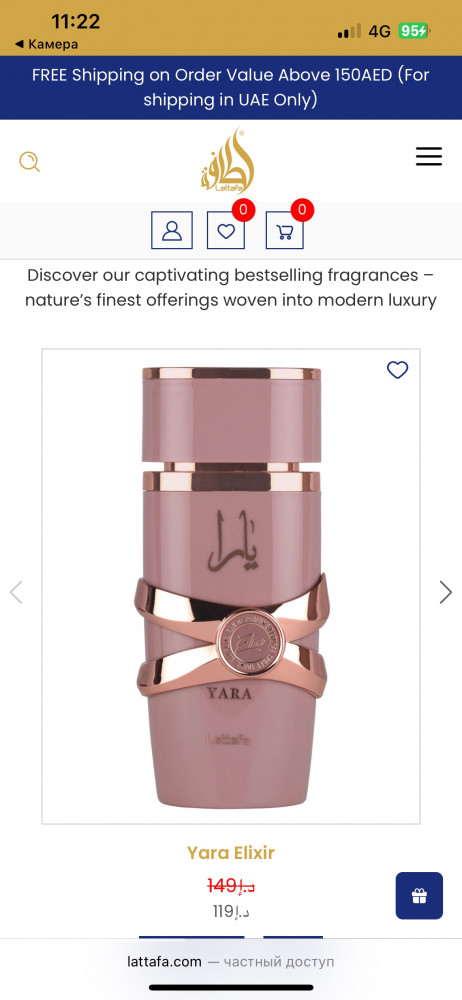Viewport: 462px width, 1000px height.
Task: Open the Yara Elixir product image
Action: [x=231, y=586]
